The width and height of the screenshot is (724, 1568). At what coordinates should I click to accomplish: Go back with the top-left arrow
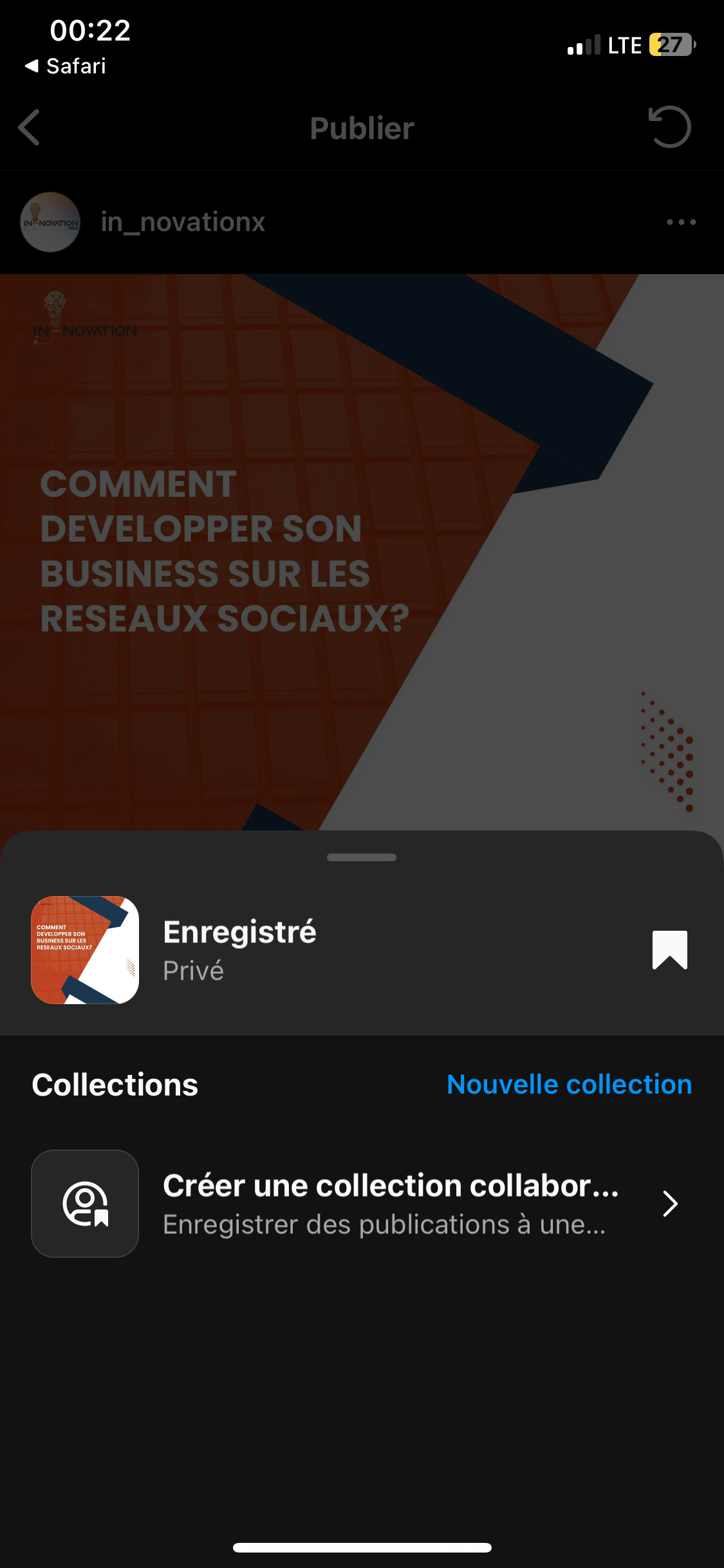click(x=30, y=127)
